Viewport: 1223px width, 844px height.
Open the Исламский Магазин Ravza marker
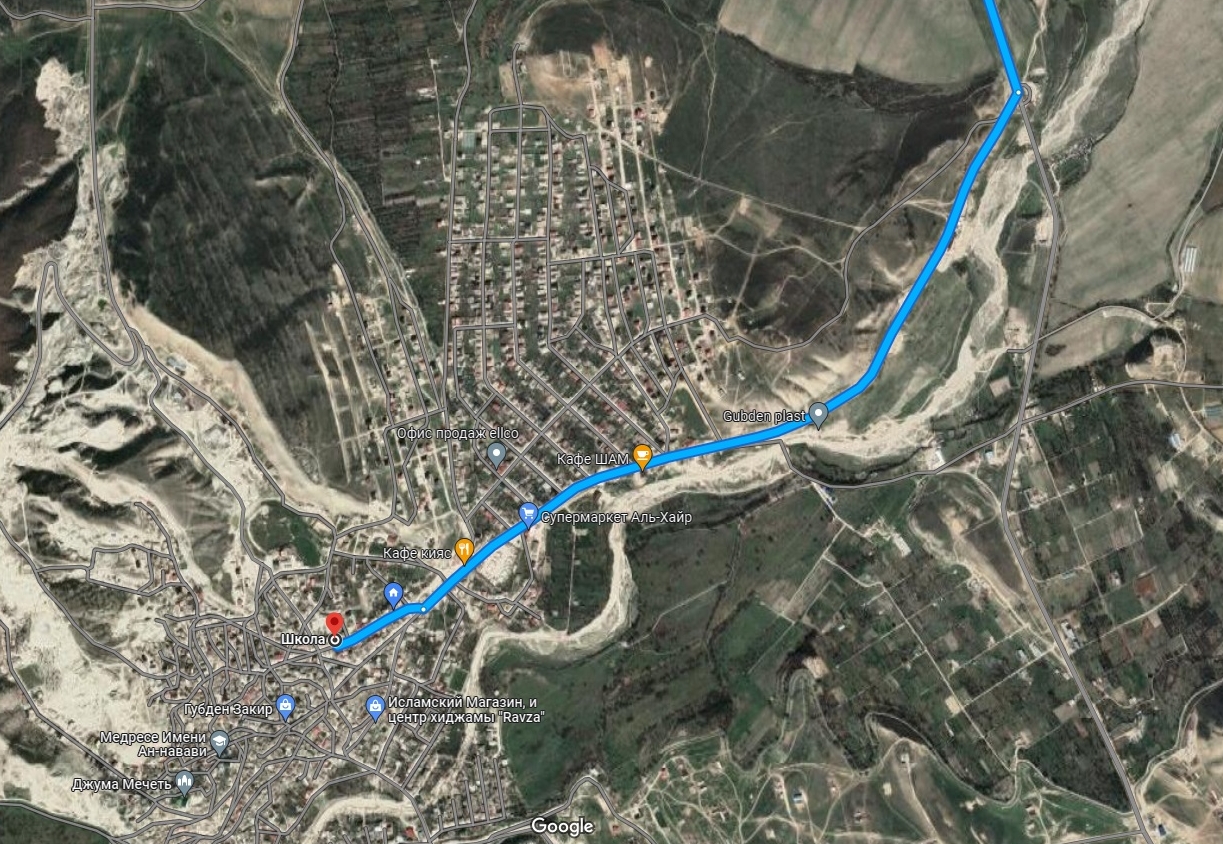[x=375, y=707]
